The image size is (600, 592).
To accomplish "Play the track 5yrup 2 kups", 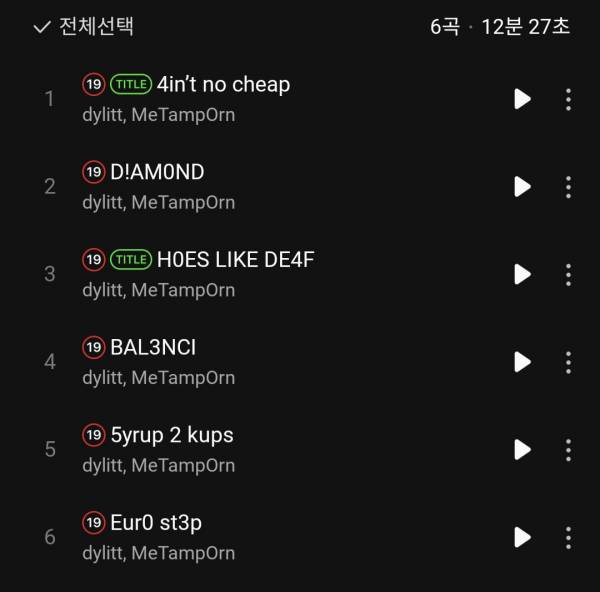I will coord(522,449).
